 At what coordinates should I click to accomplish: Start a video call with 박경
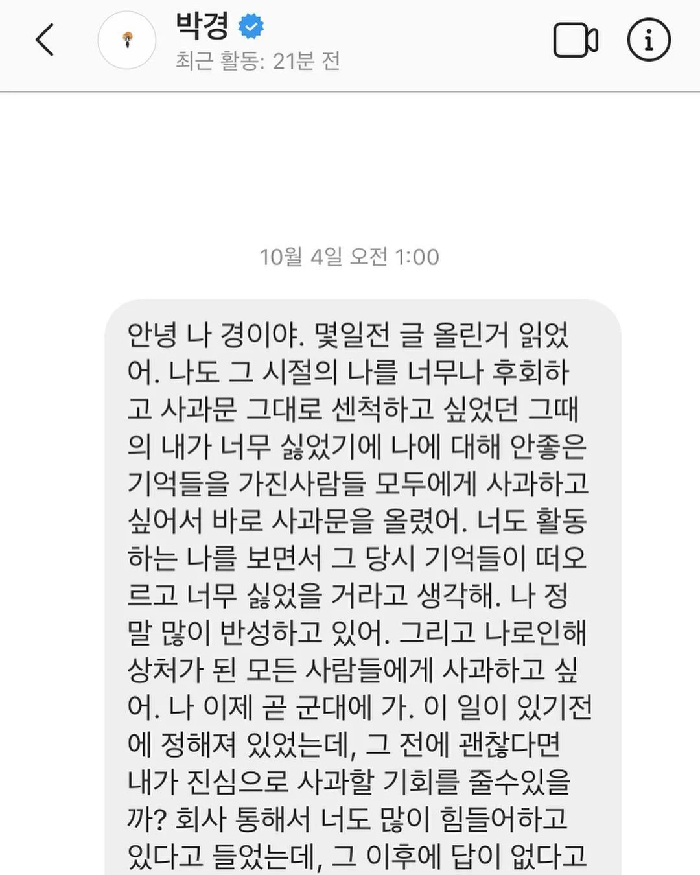tap(575, 41)
